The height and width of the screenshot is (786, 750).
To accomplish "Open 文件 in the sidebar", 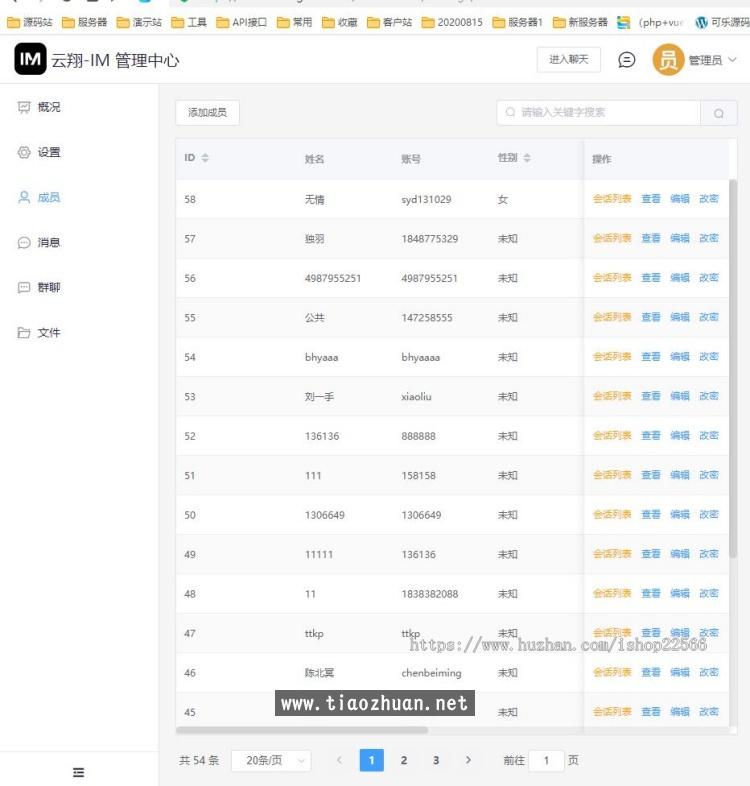I will pyautogui.click(x=48, y=332).
